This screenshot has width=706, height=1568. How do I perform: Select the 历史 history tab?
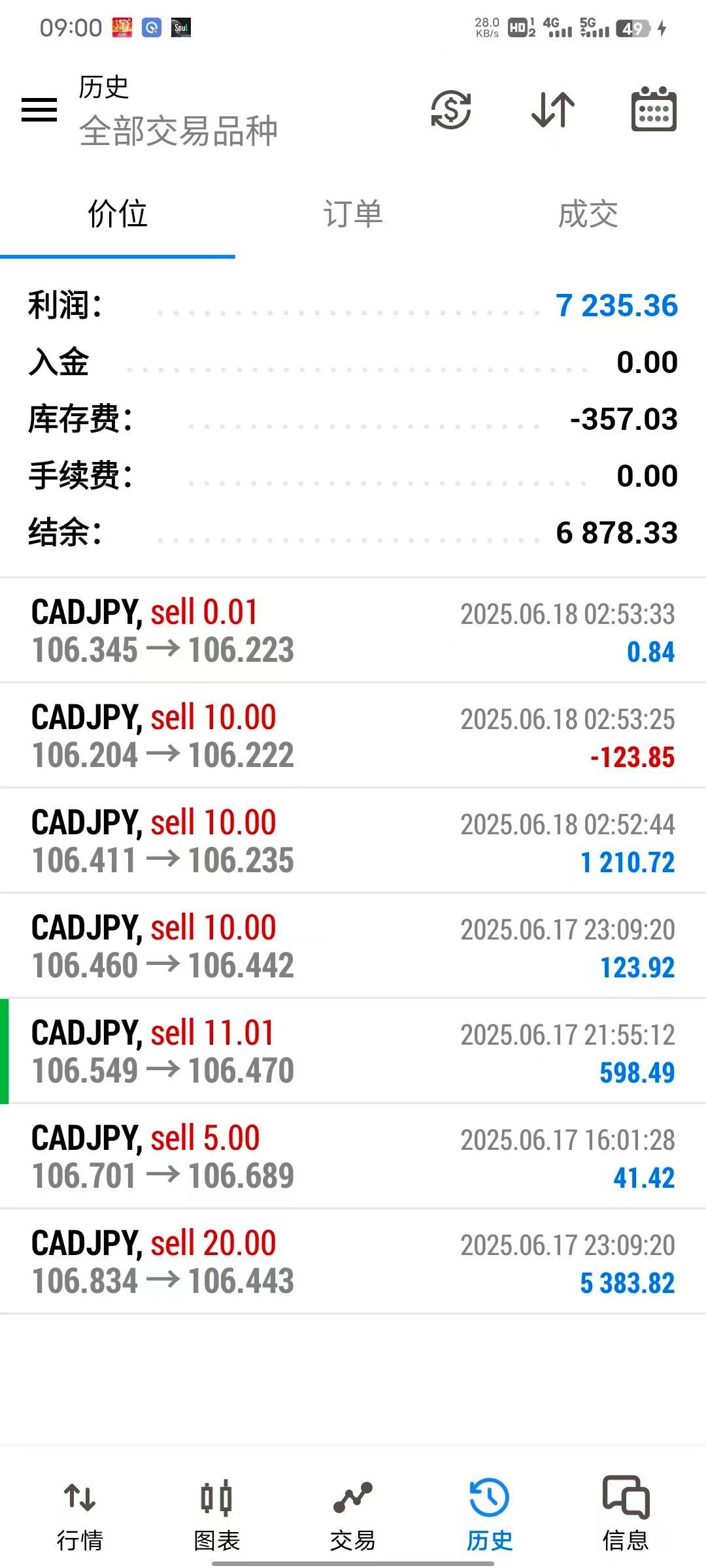coord(489,1513)
